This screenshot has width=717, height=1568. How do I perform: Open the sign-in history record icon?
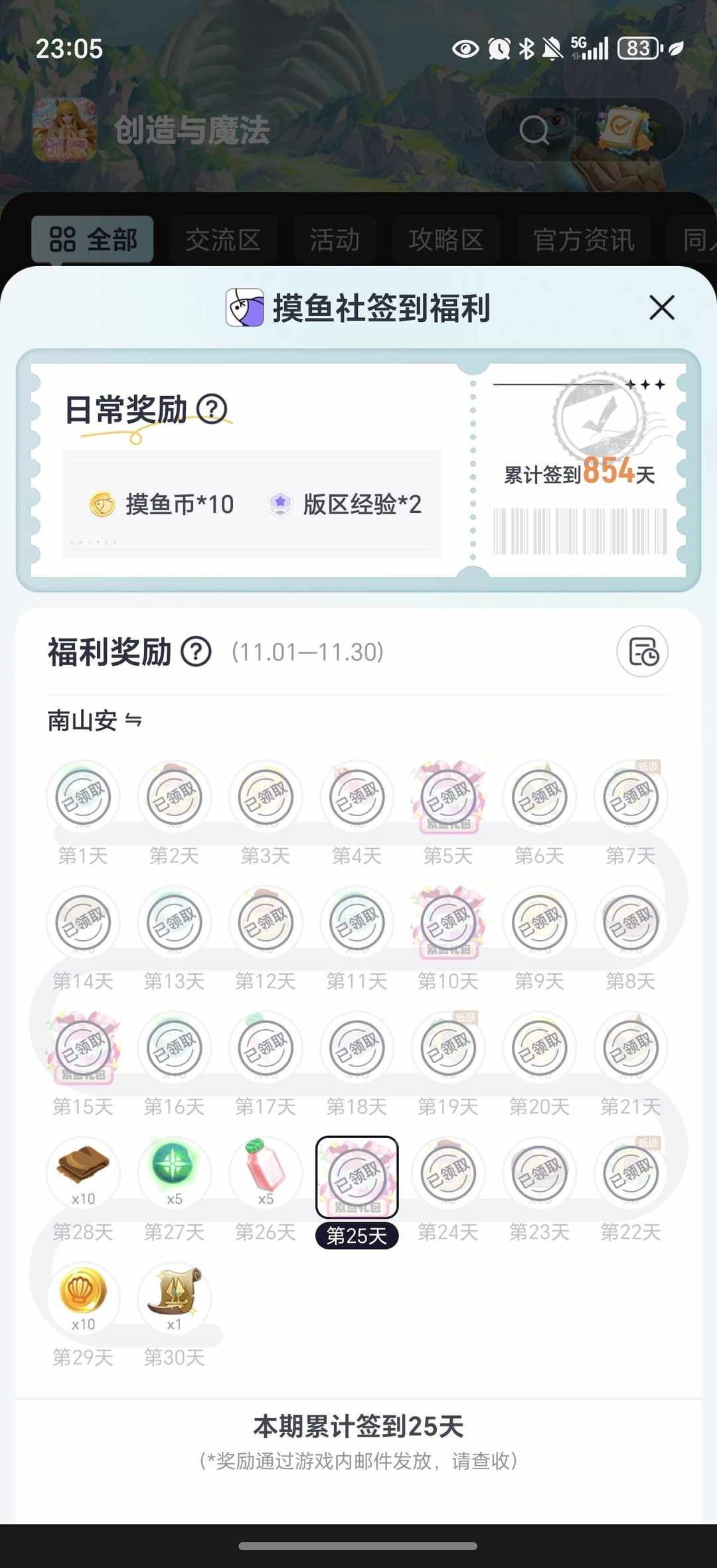point(641,652)
